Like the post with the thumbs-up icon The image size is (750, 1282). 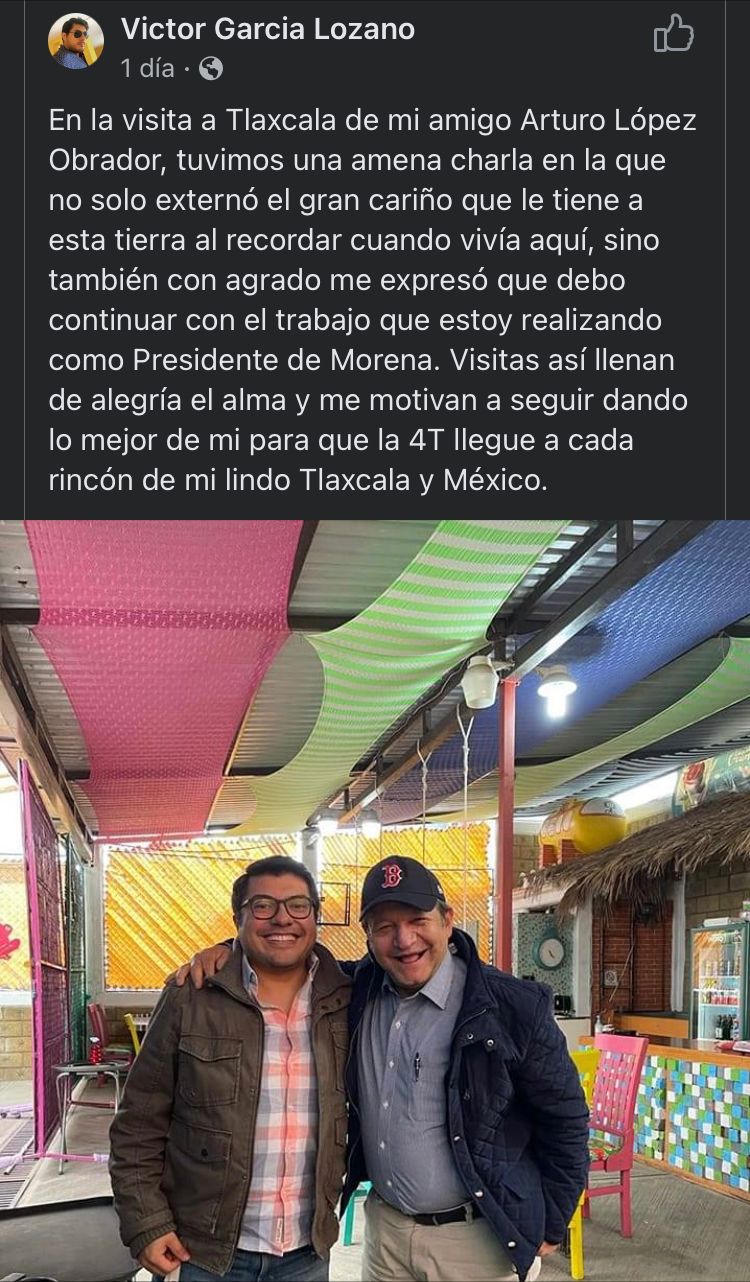tap(673, 33)
